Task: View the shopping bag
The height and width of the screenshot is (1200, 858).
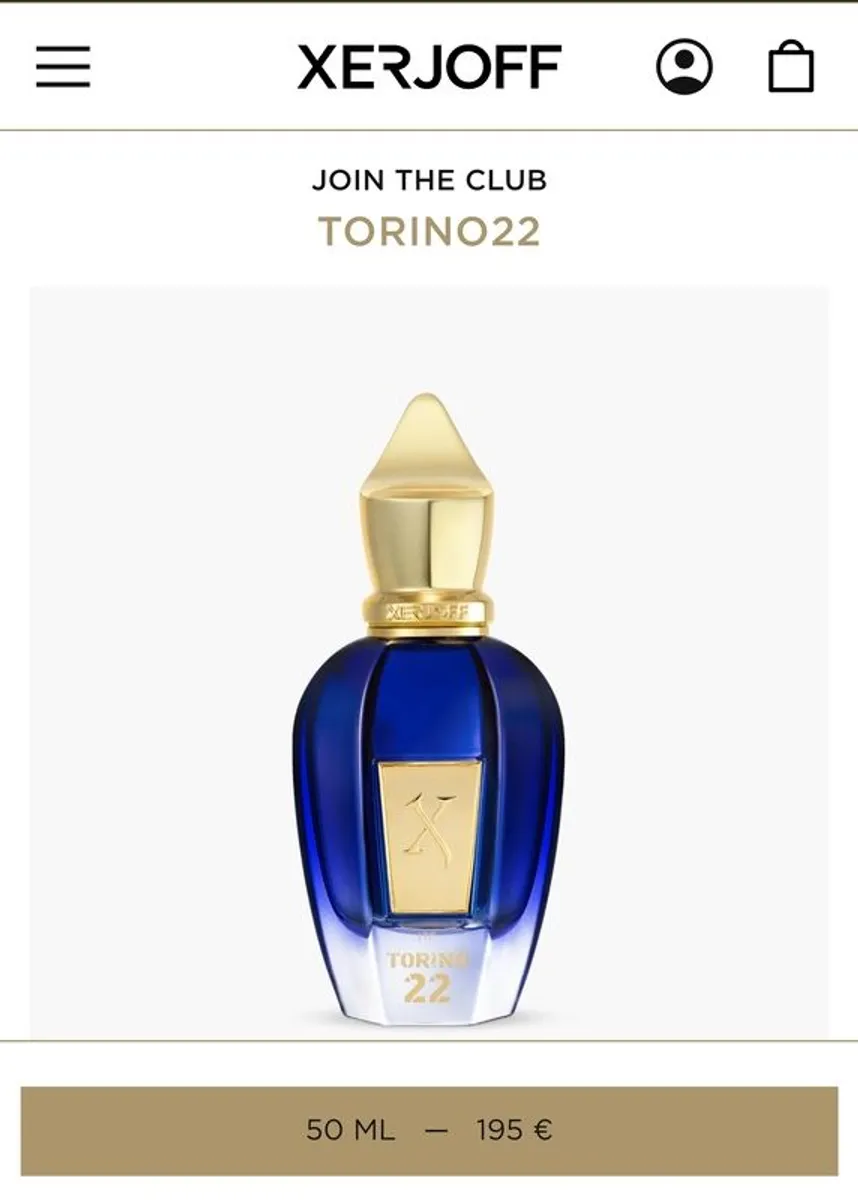Action: (x=790, y=67)
